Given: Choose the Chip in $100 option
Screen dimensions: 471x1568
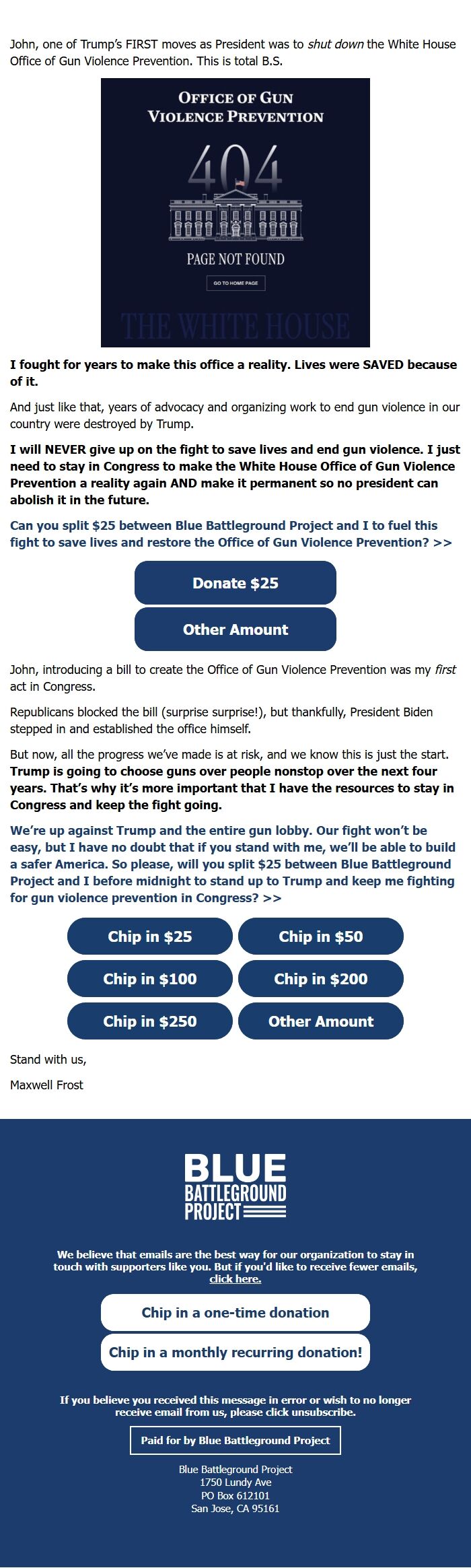Looking at the screenshot, I should click(x=150, y=979).
